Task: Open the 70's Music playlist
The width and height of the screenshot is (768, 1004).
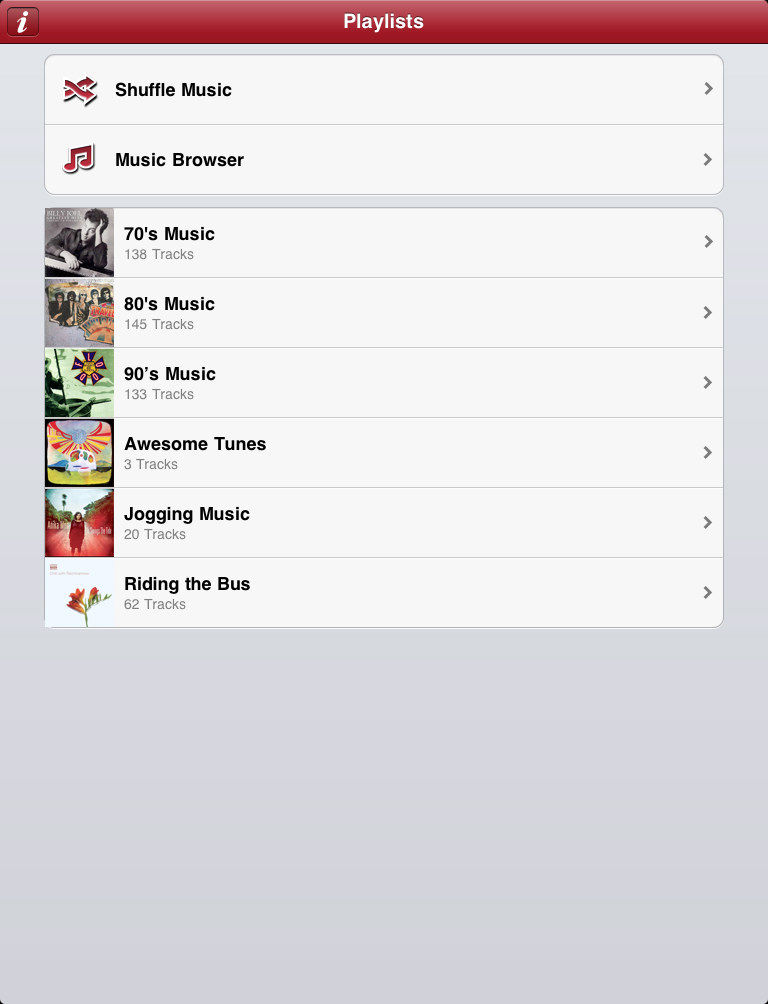Action: pyautogui.click(x=383, y=243)
